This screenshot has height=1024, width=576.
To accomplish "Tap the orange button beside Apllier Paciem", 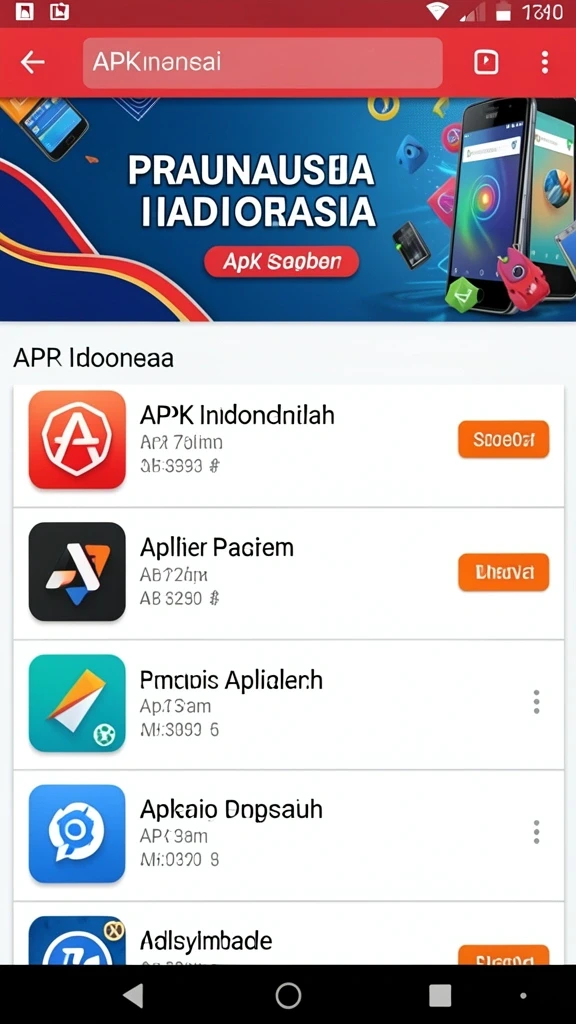I will point(504,572).
